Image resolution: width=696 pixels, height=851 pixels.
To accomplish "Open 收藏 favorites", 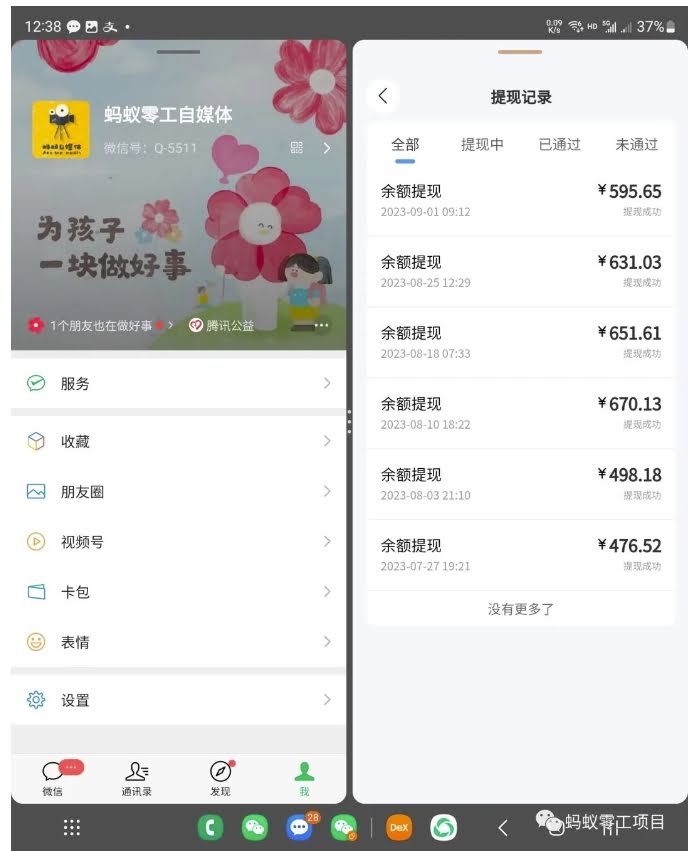I will [179, 441].
